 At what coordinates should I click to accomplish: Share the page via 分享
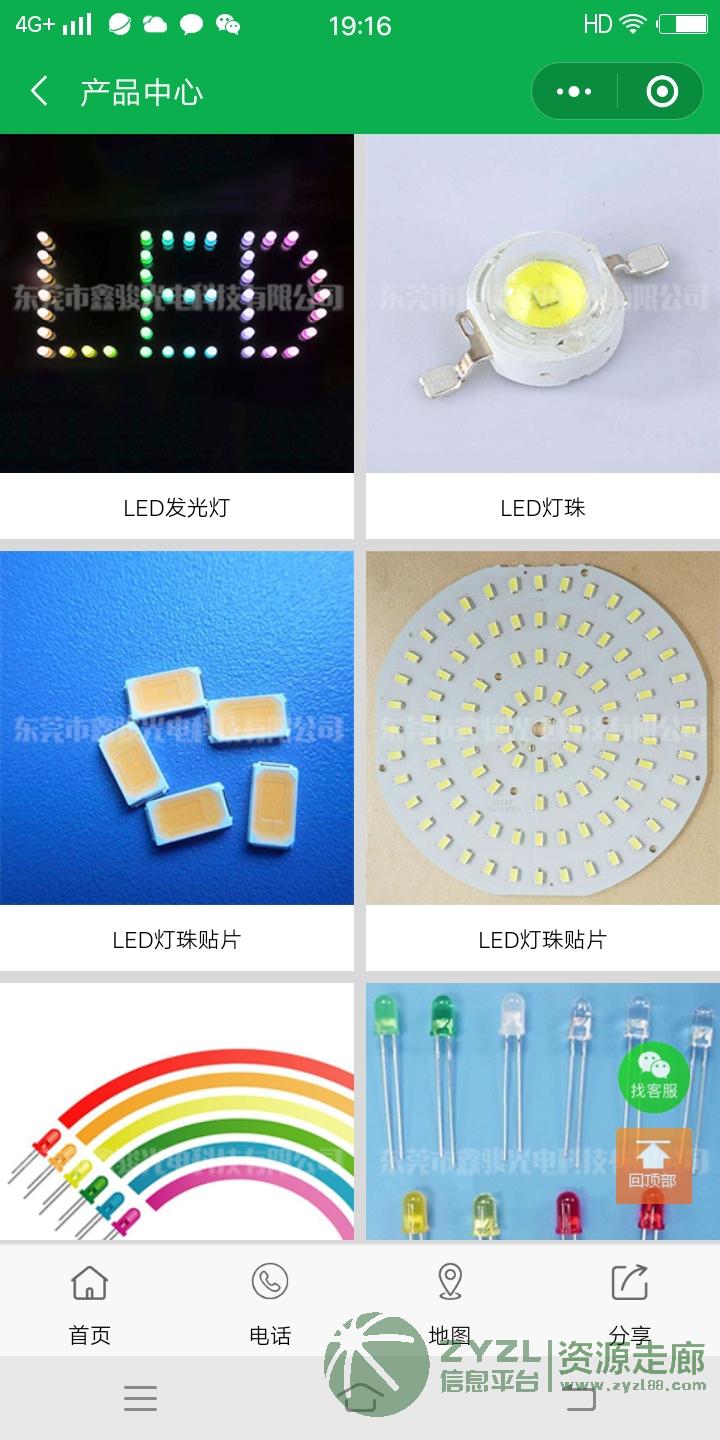[x=630, y=1304]
